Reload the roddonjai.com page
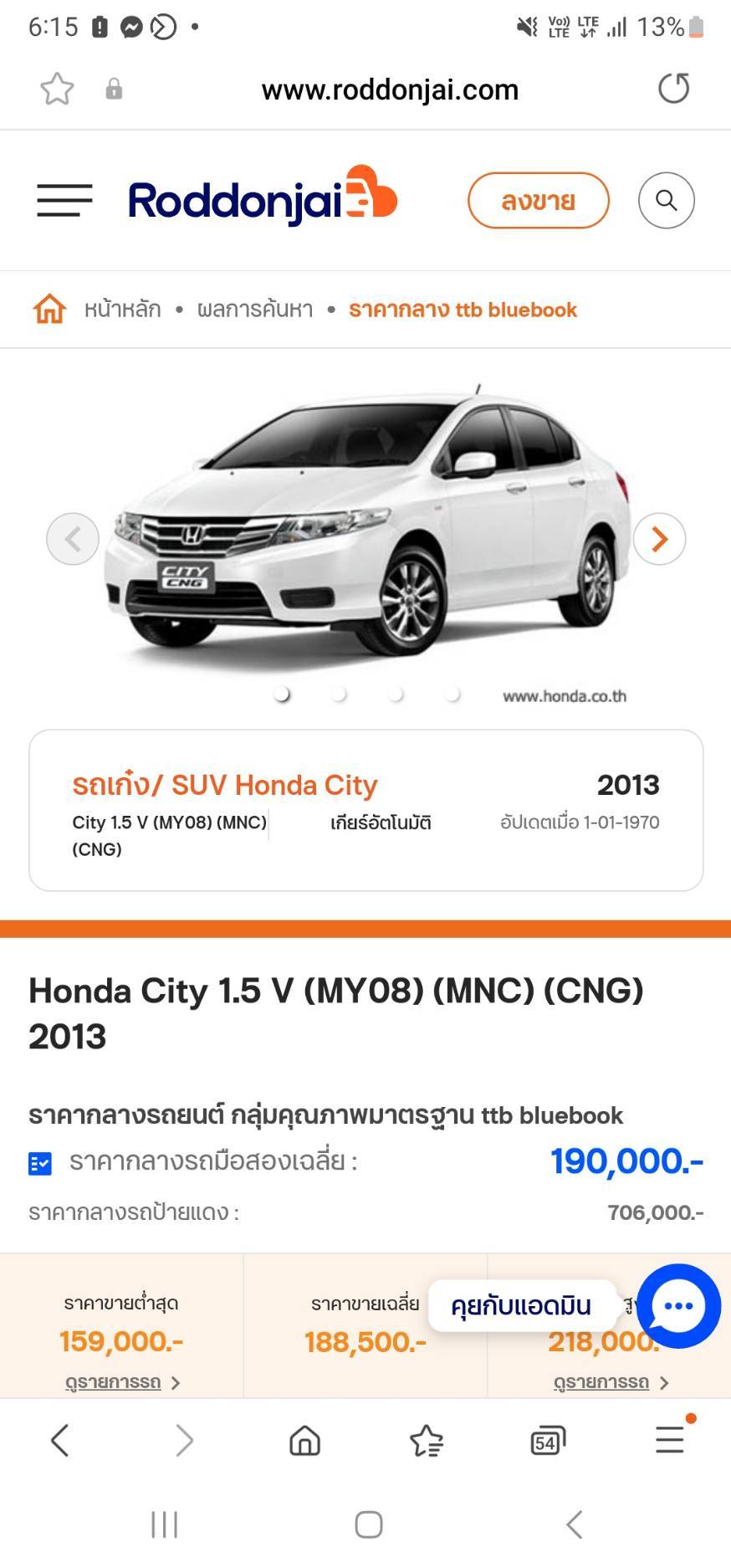This screenshot has height=1568, width=731. click(673, 89)
